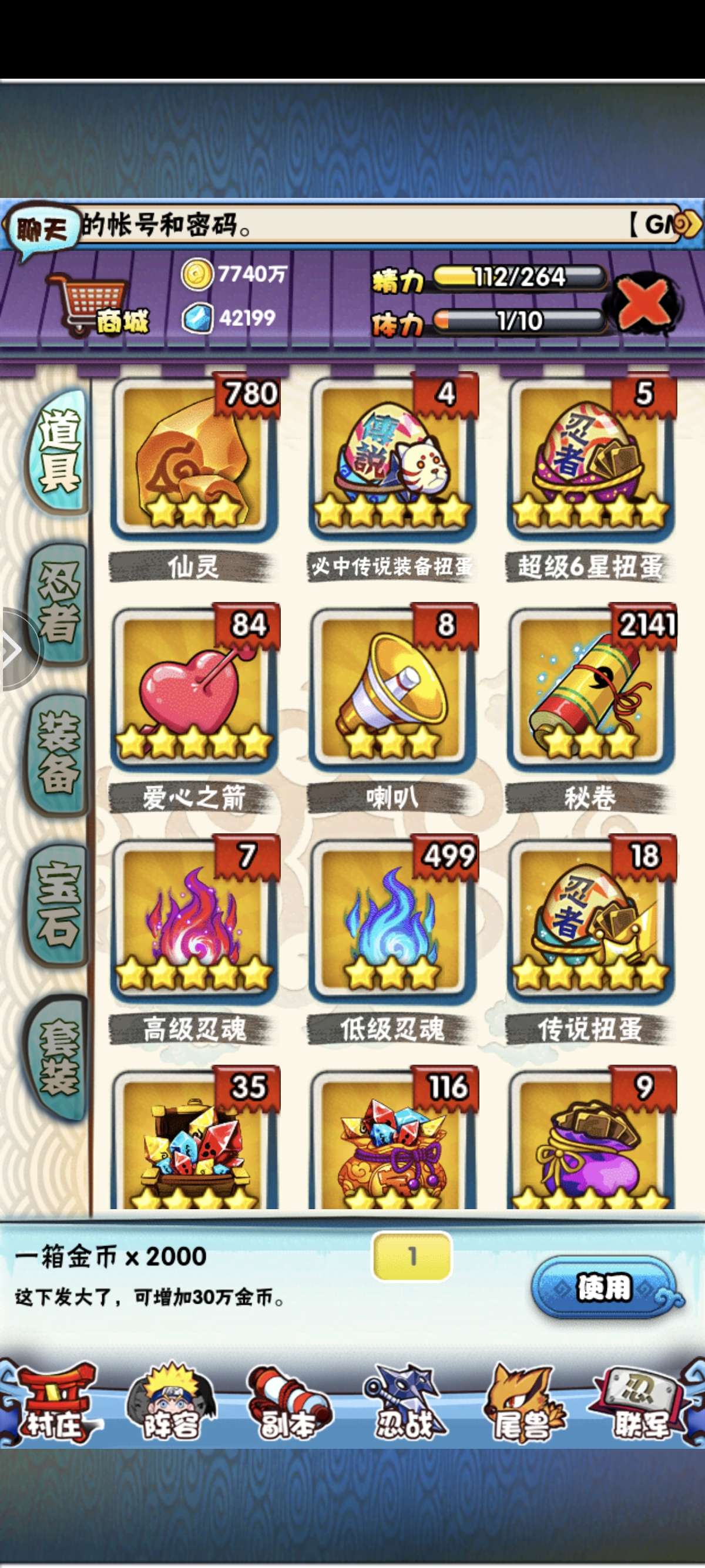This screenshot has width=705, height=1568.
Task: Tap the 使用 use button
Action: [603, 1287]
